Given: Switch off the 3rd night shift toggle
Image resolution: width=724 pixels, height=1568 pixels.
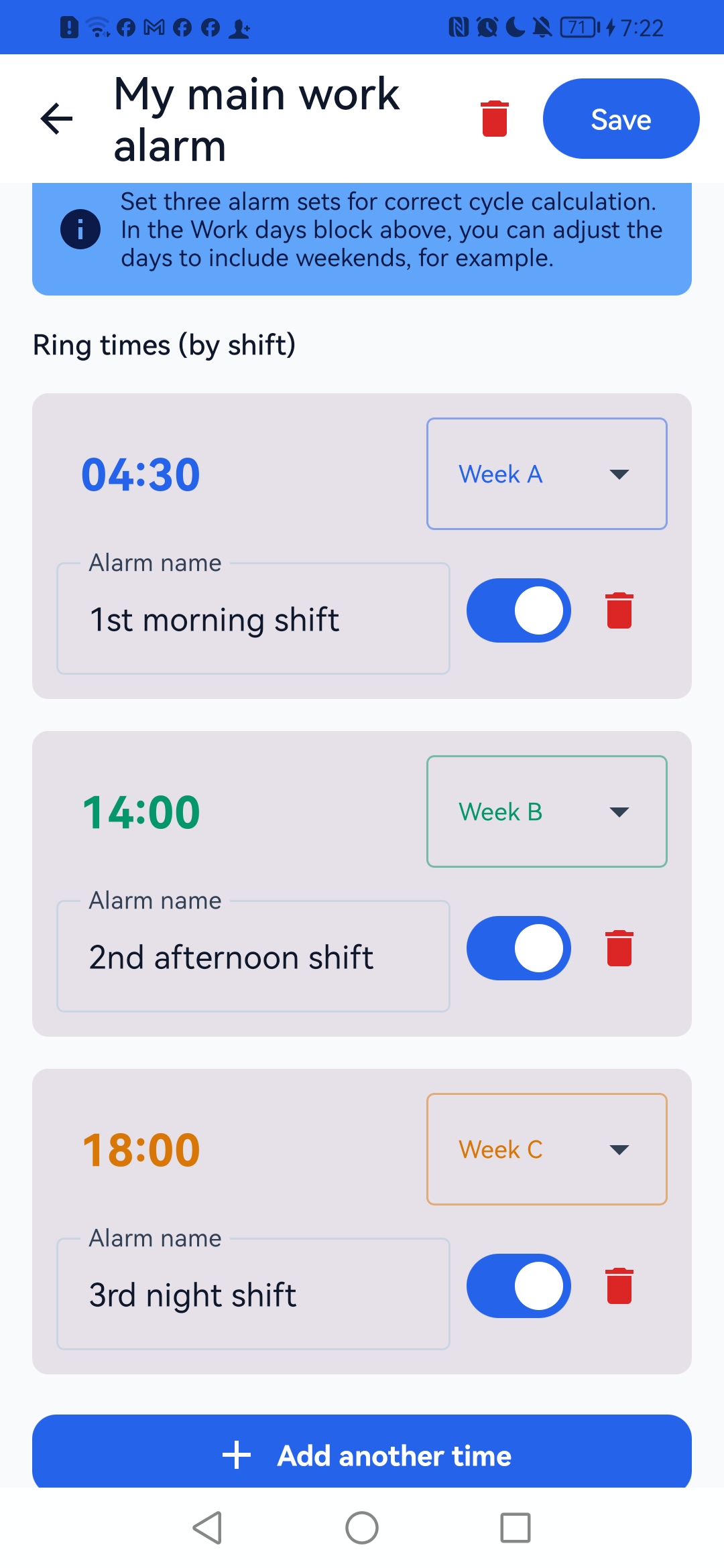Looking at the screenshot, I should tap(519, 1286).
